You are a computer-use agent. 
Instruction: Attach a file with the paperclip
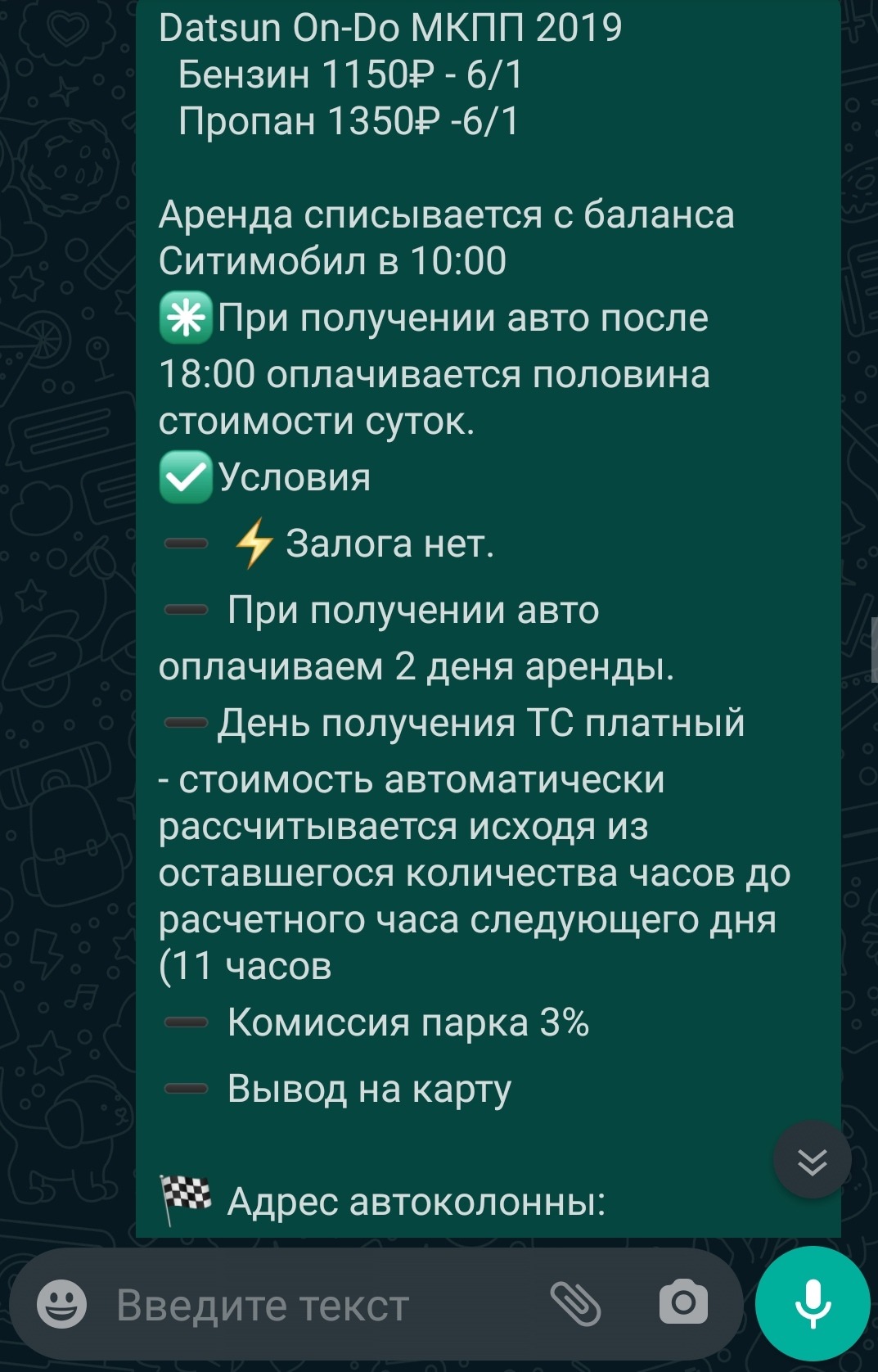(575, 1304)
